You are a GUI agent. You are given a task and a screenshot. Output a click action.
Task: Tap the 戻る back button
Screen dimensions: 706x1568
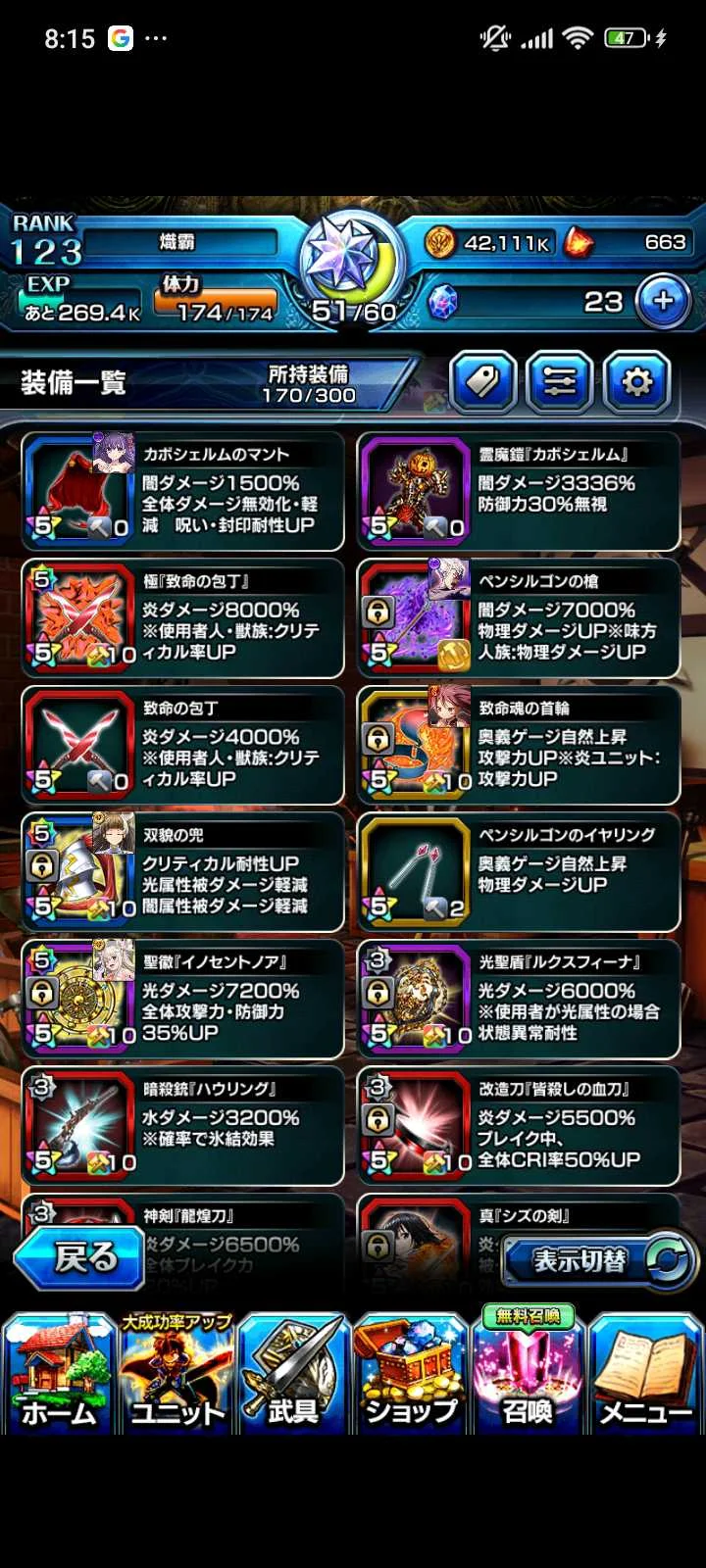click(78, 1257)
